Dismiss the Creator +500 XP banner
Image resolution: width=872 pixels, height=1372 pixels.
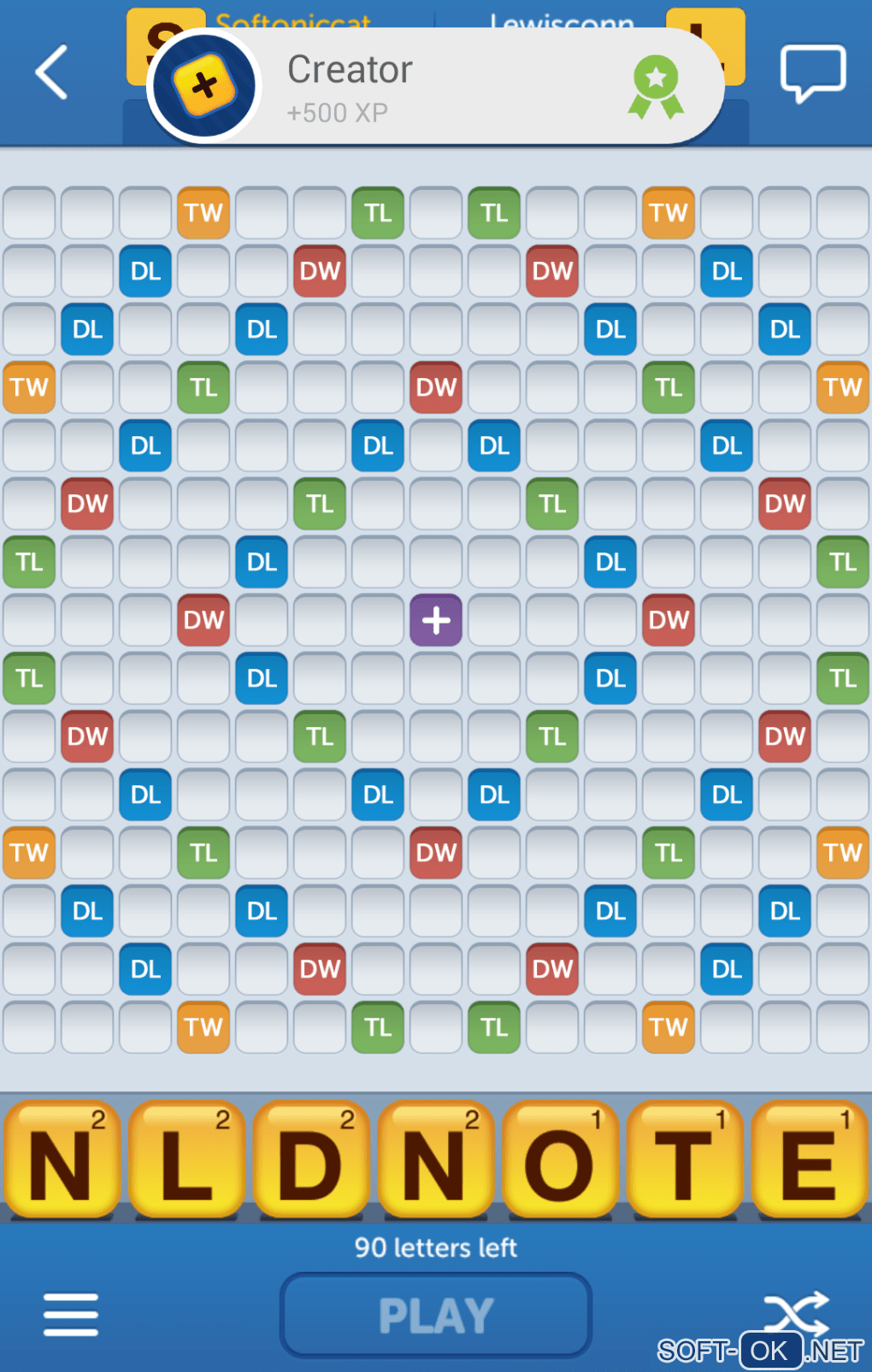pyautogui.click(x=436, y=86)
